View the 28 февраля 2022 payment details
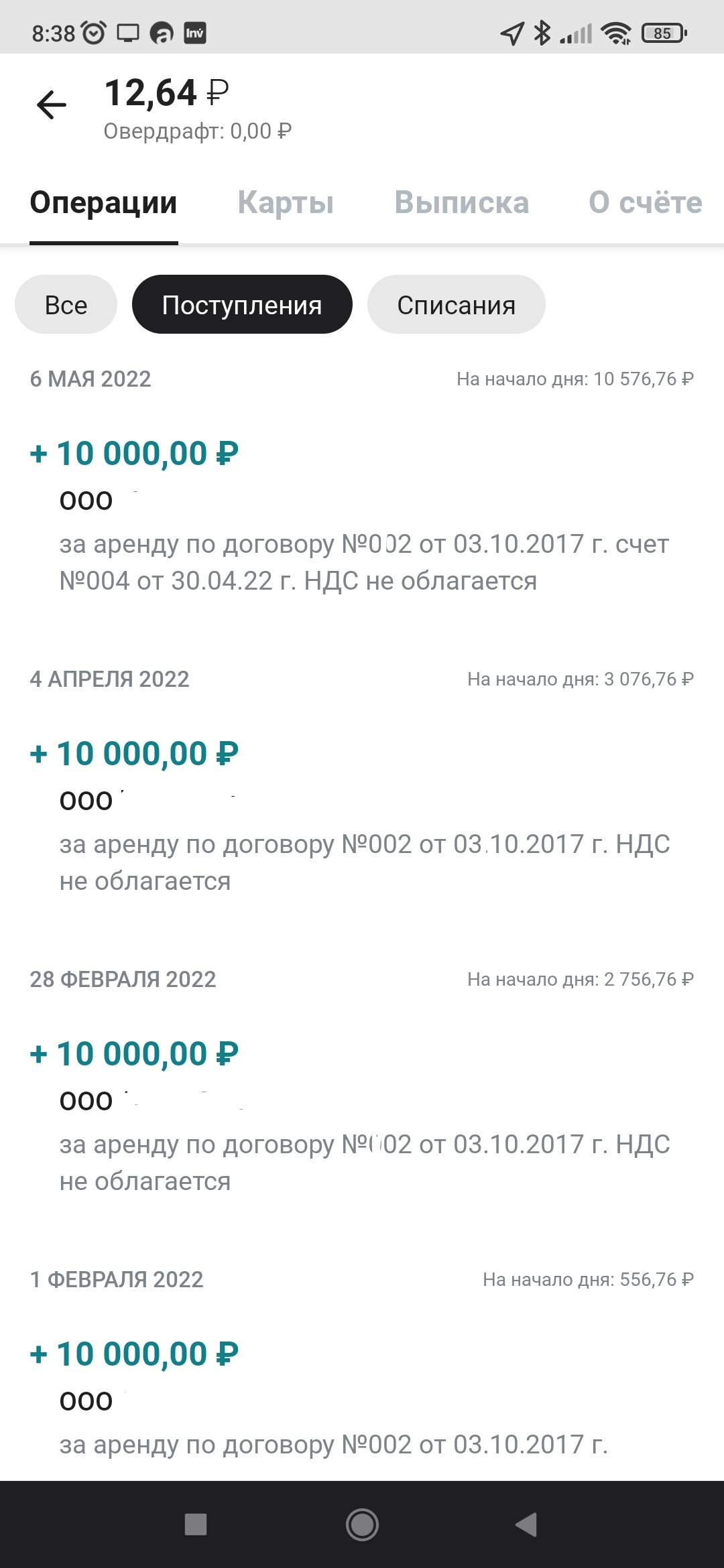The image size is (724, 1568). [x=362, y=1116]
